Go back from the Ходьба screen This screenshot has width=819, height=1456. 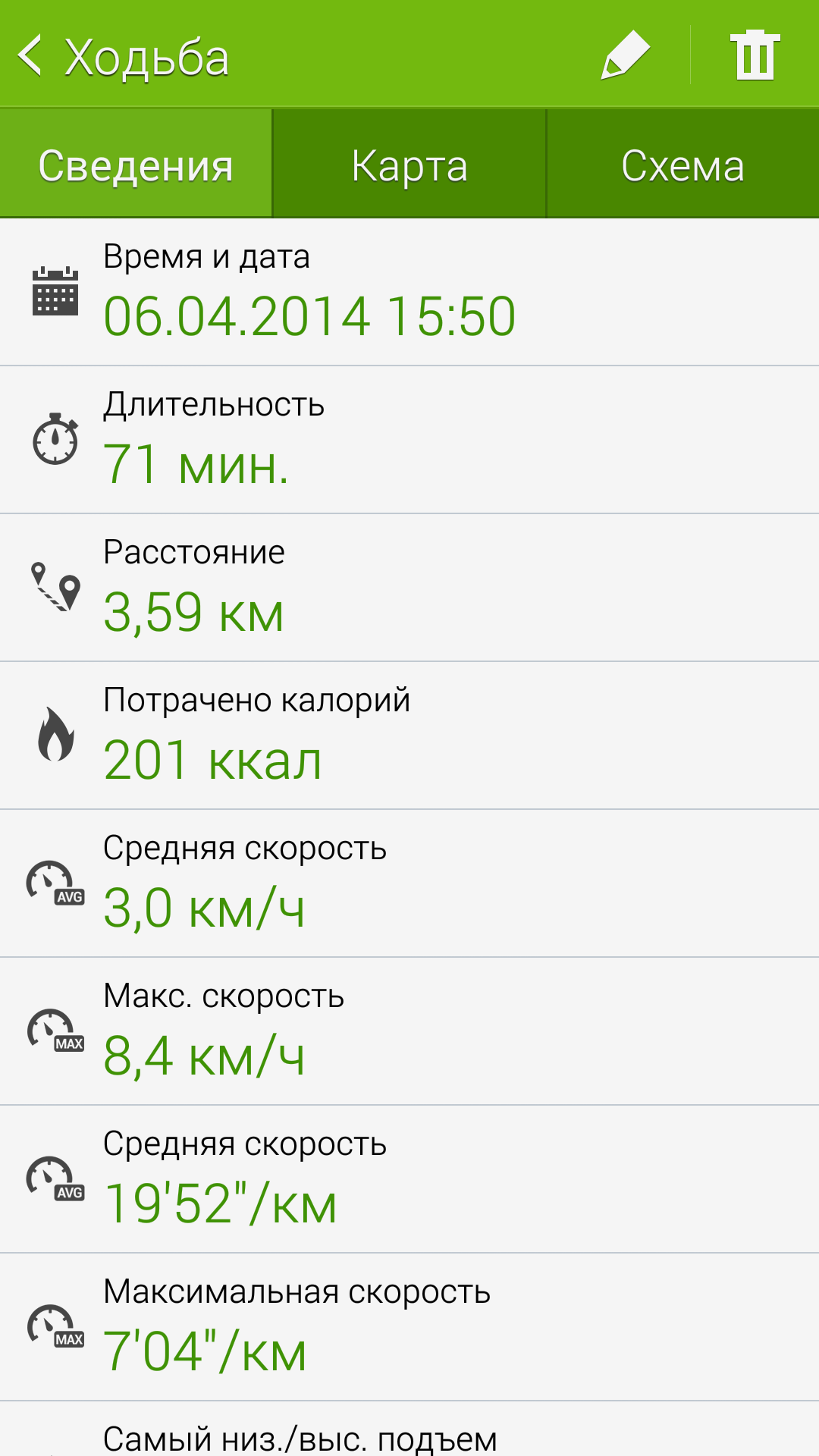tap(30, 55)
